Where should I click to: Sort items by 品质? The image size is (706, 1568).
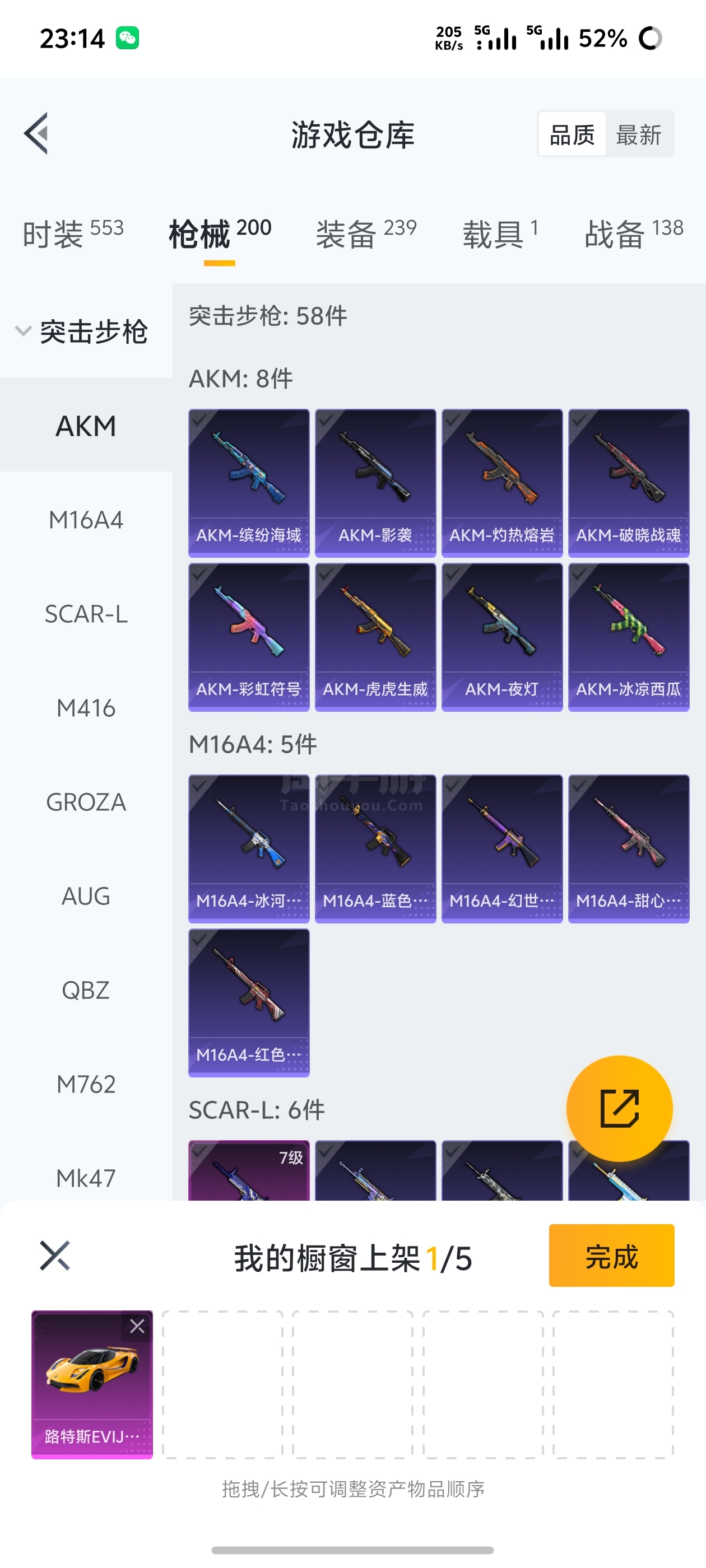572,134
